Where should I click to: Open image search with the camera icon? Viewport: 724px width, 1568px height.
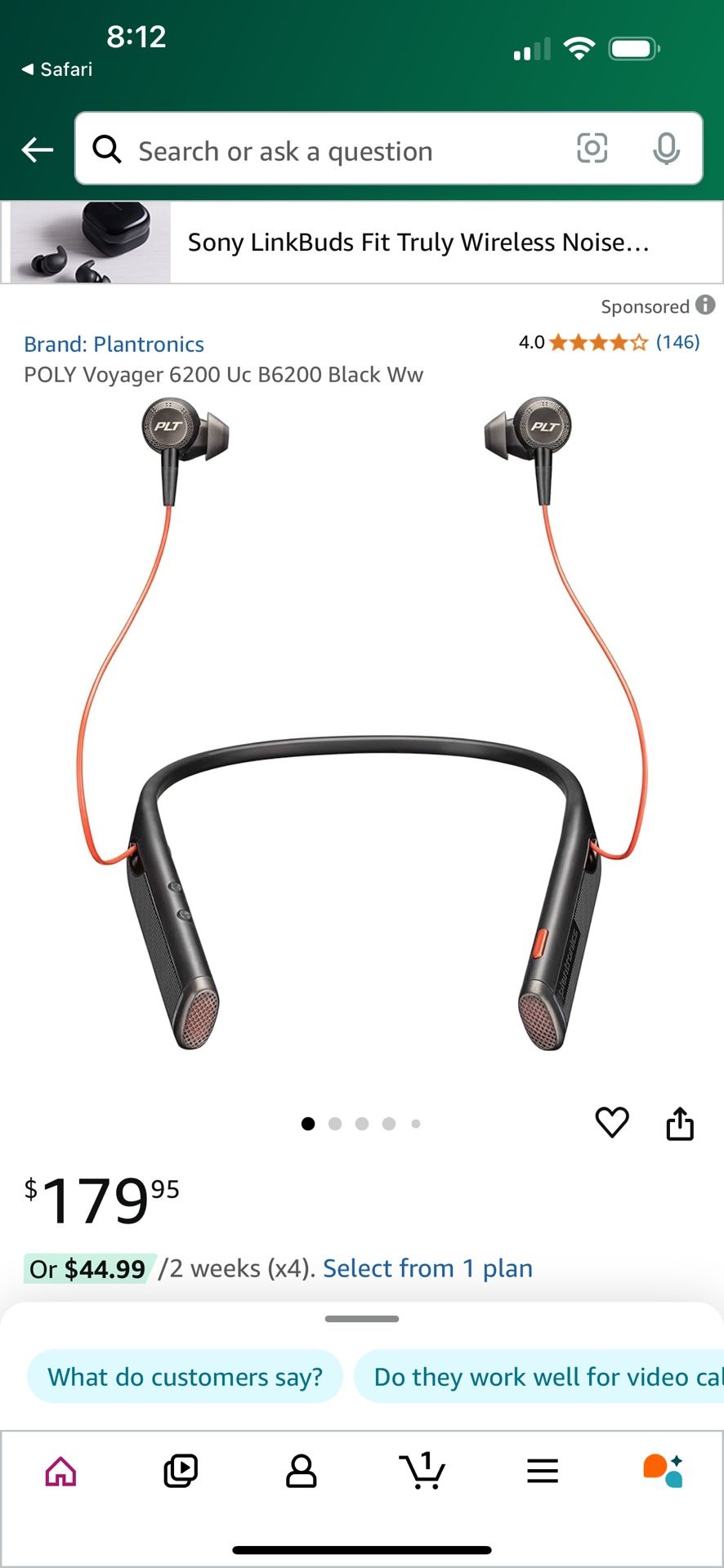(x=592, y=149)
